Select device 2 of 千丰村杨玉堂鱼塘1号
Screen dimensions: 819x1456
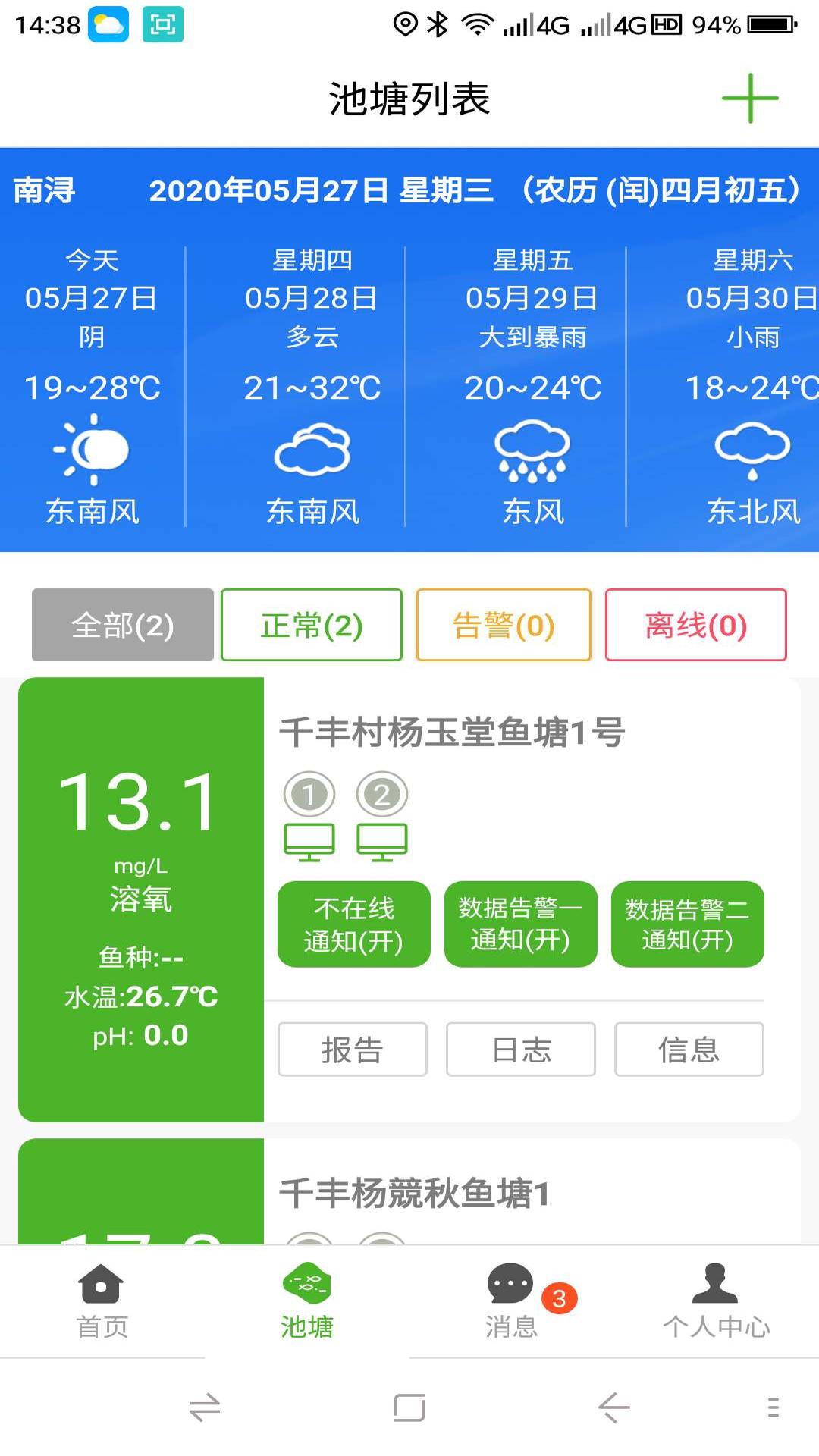click(382, 817)
